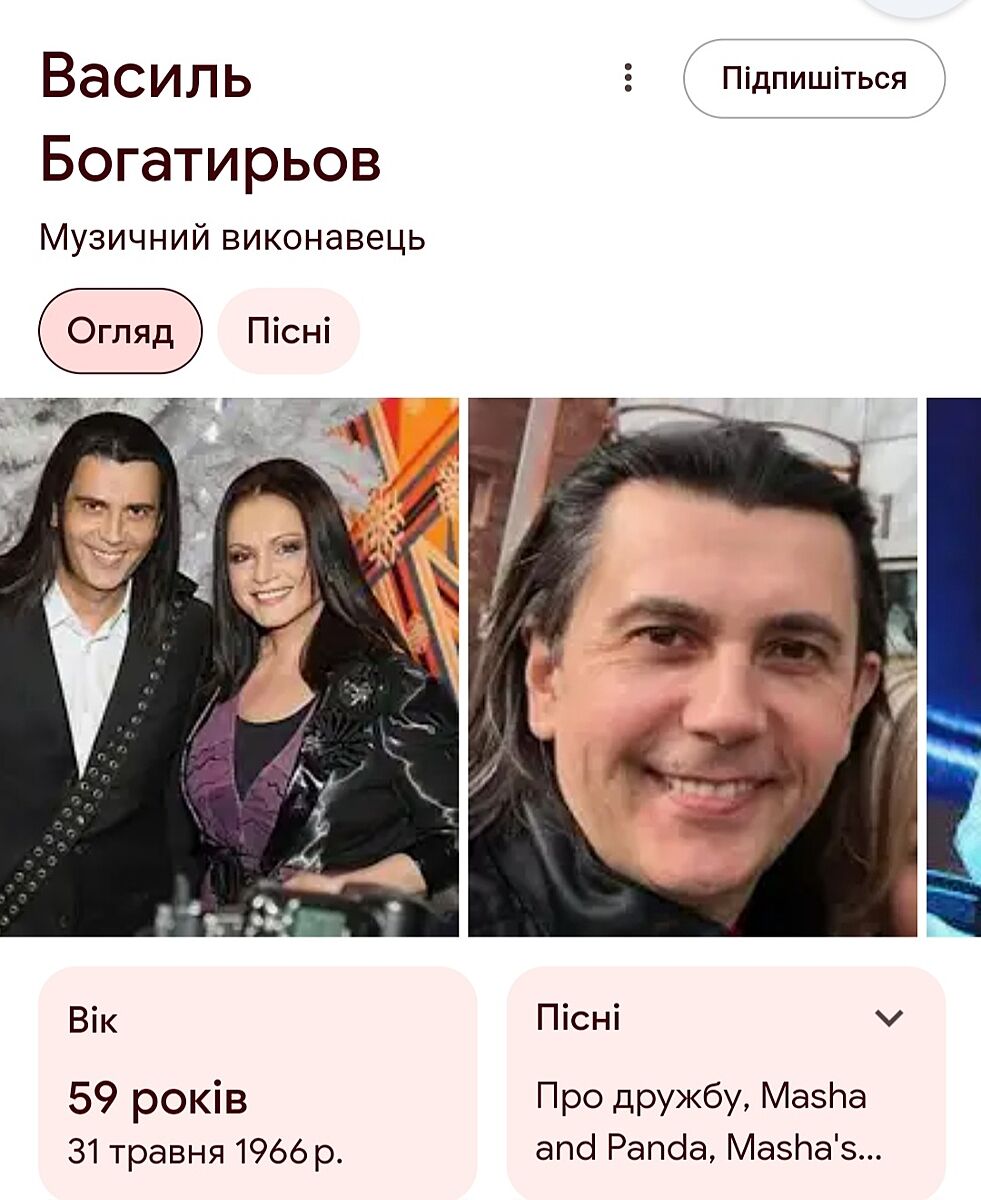981x1200 pixels.
Task: Expand the Пісні card chevron
Action: (888, 1018)
